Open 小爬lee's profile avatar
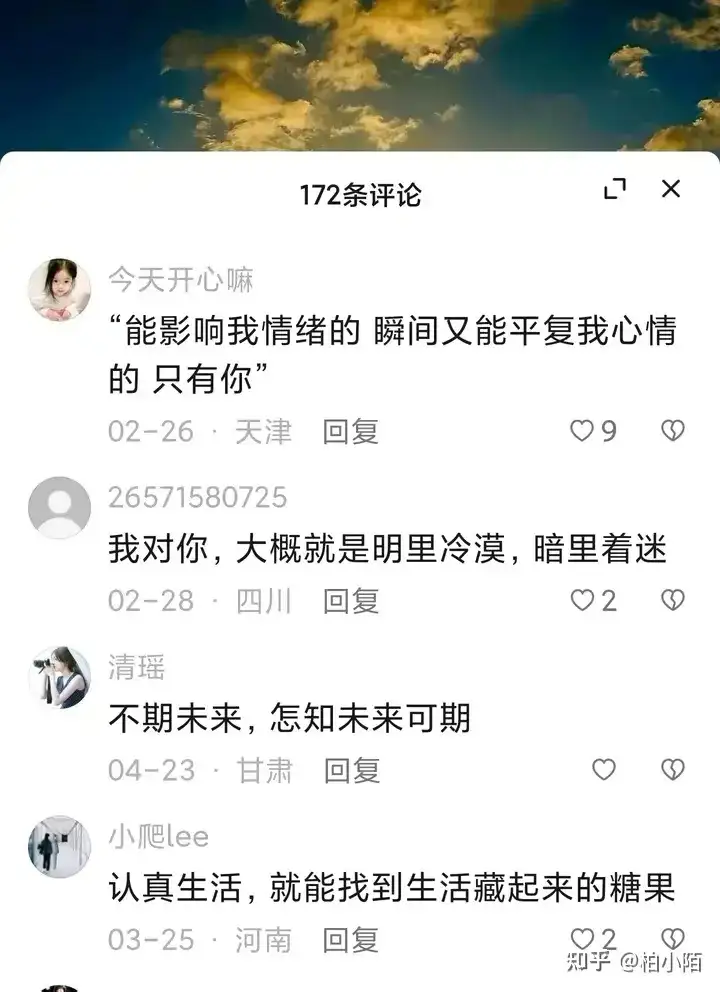Screen dimensions: 720x992 pyautogui.click(x=59, y=846)
